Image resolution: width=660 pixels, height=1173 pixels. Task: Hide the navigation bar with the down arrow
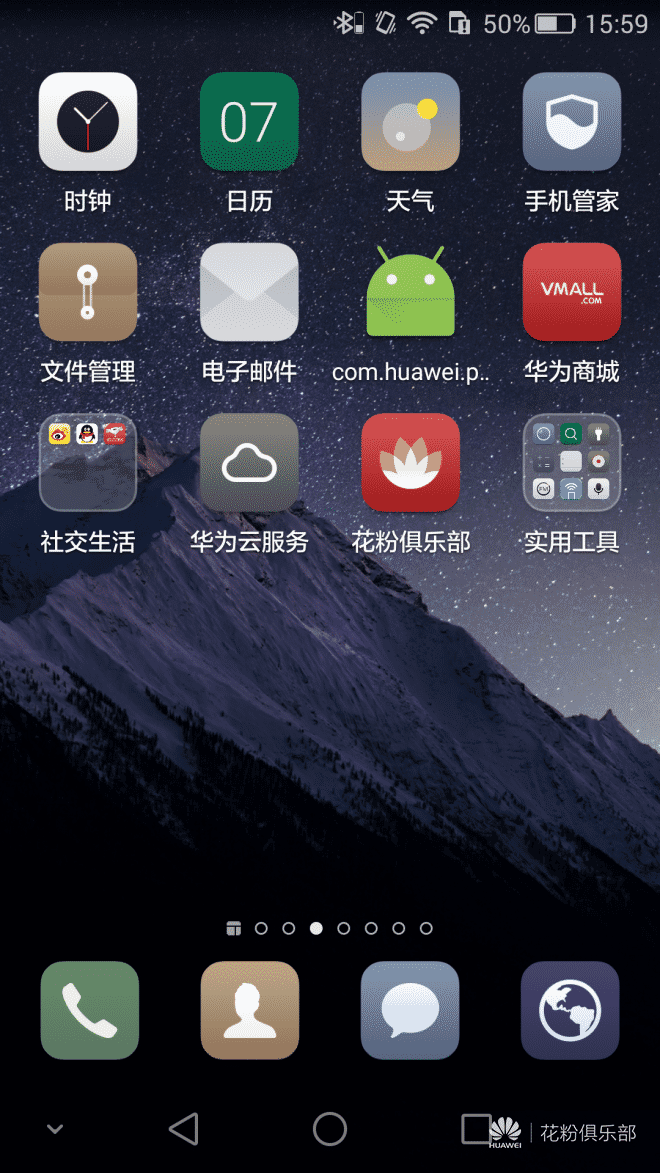[55, 1129]
